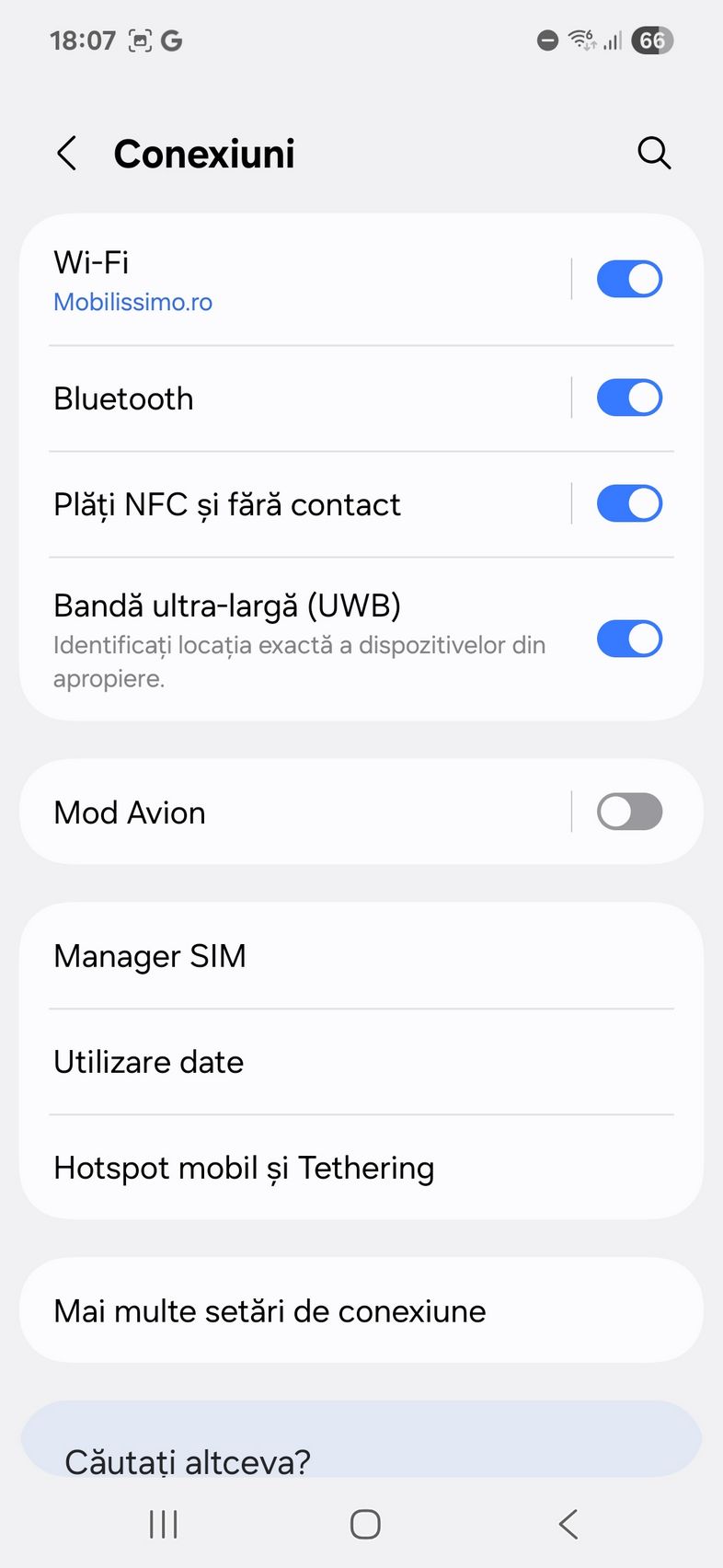Disable the Bluetooth switch
This screenshot has height=1568, width=723.
click(629, 398)
